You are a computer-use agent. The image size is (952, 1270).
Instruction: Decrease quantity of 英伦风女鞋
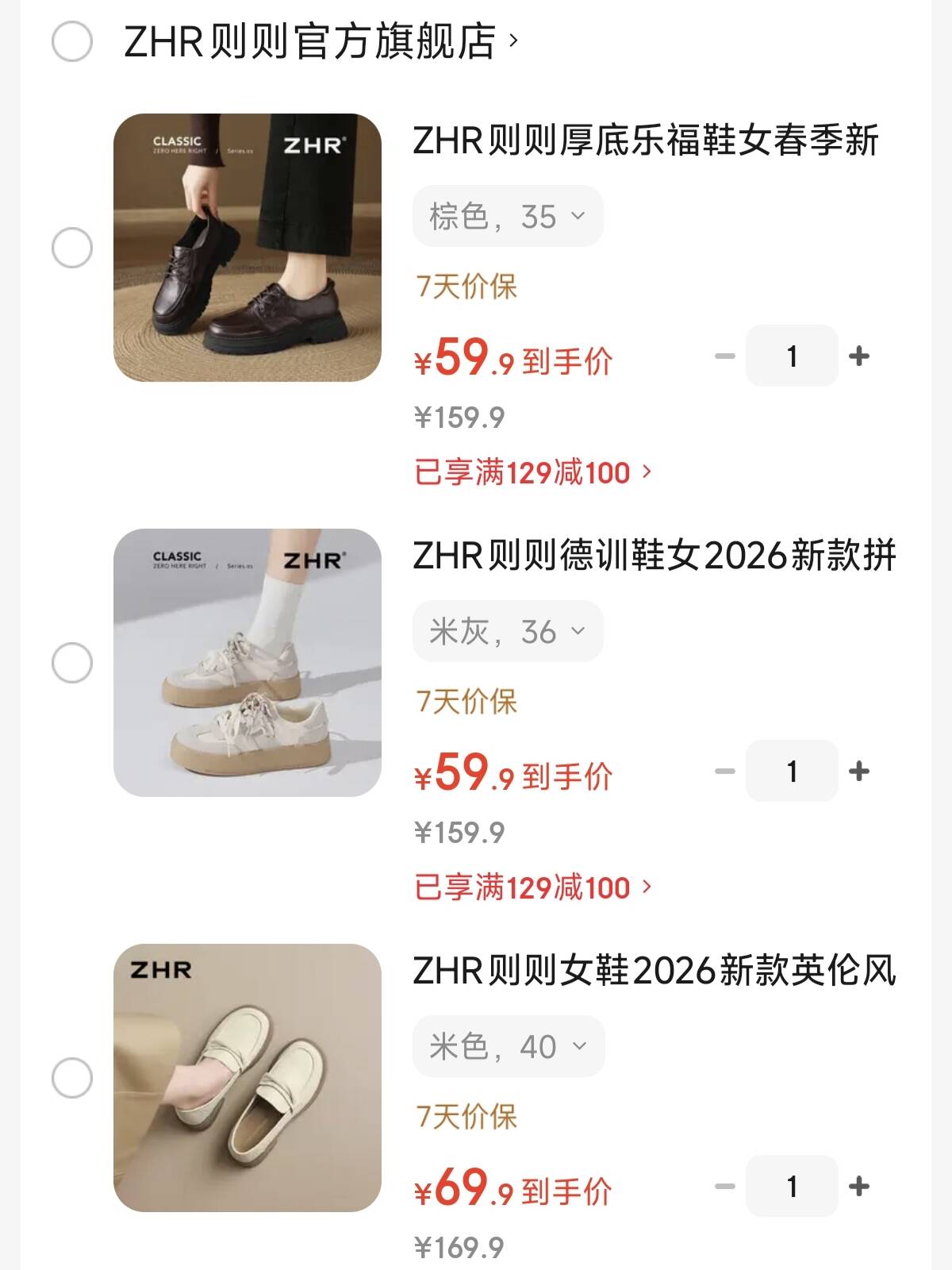pos(725,1187)
